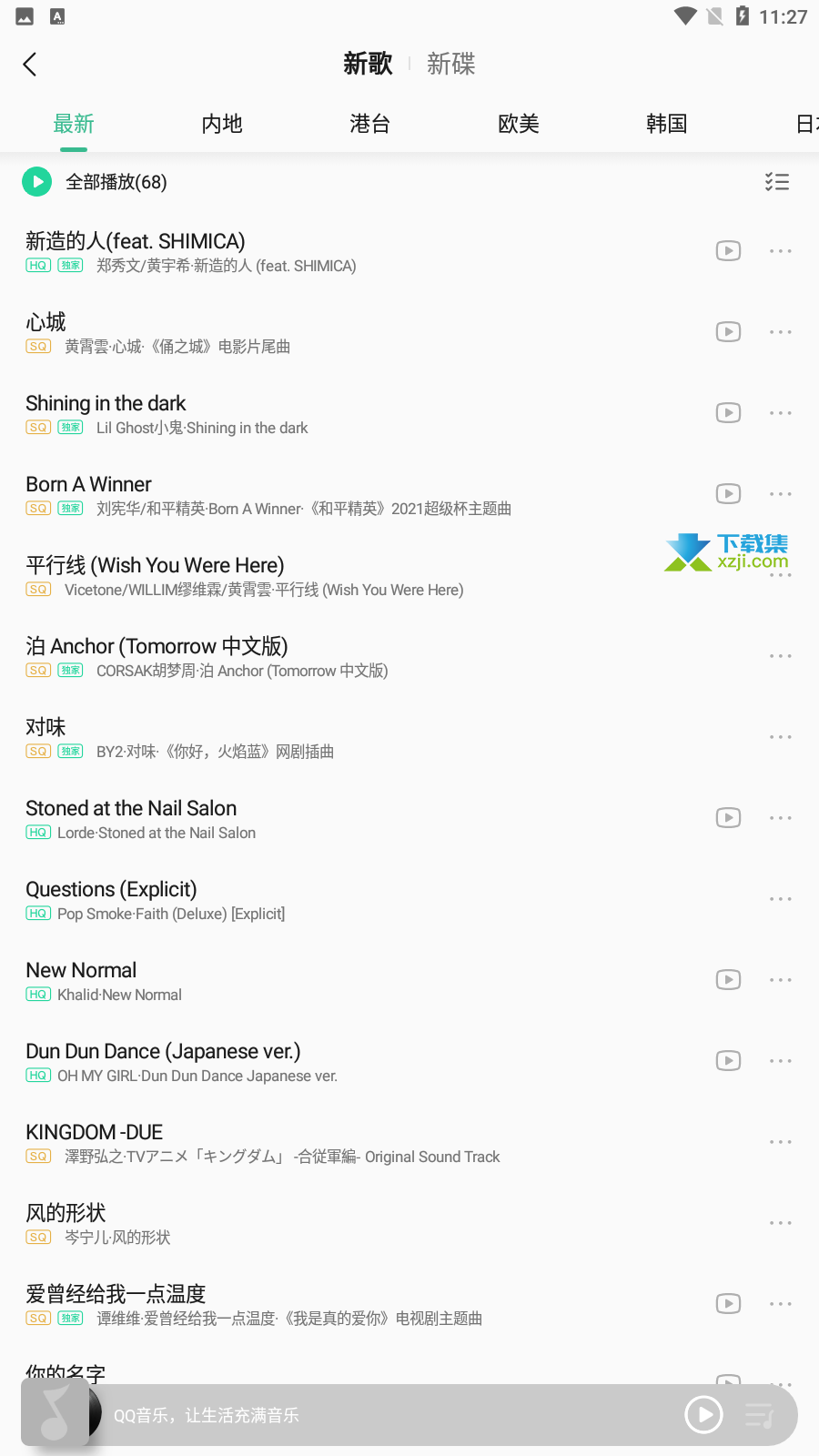
Task: Open more options for 泊 Anchor
Action: tap(781, 656)
